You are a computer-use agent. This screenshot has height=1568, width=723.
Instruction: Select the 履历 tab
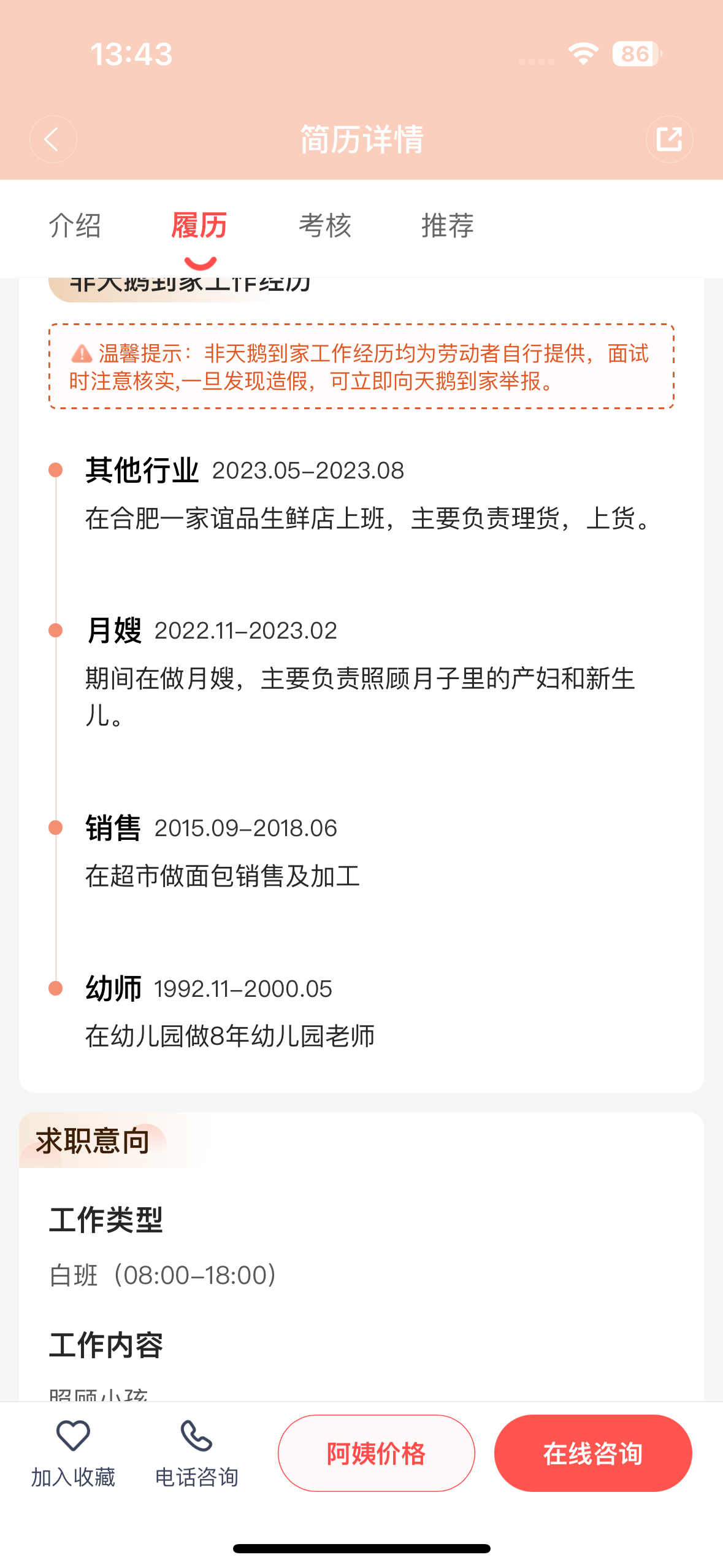pos(199,225)
